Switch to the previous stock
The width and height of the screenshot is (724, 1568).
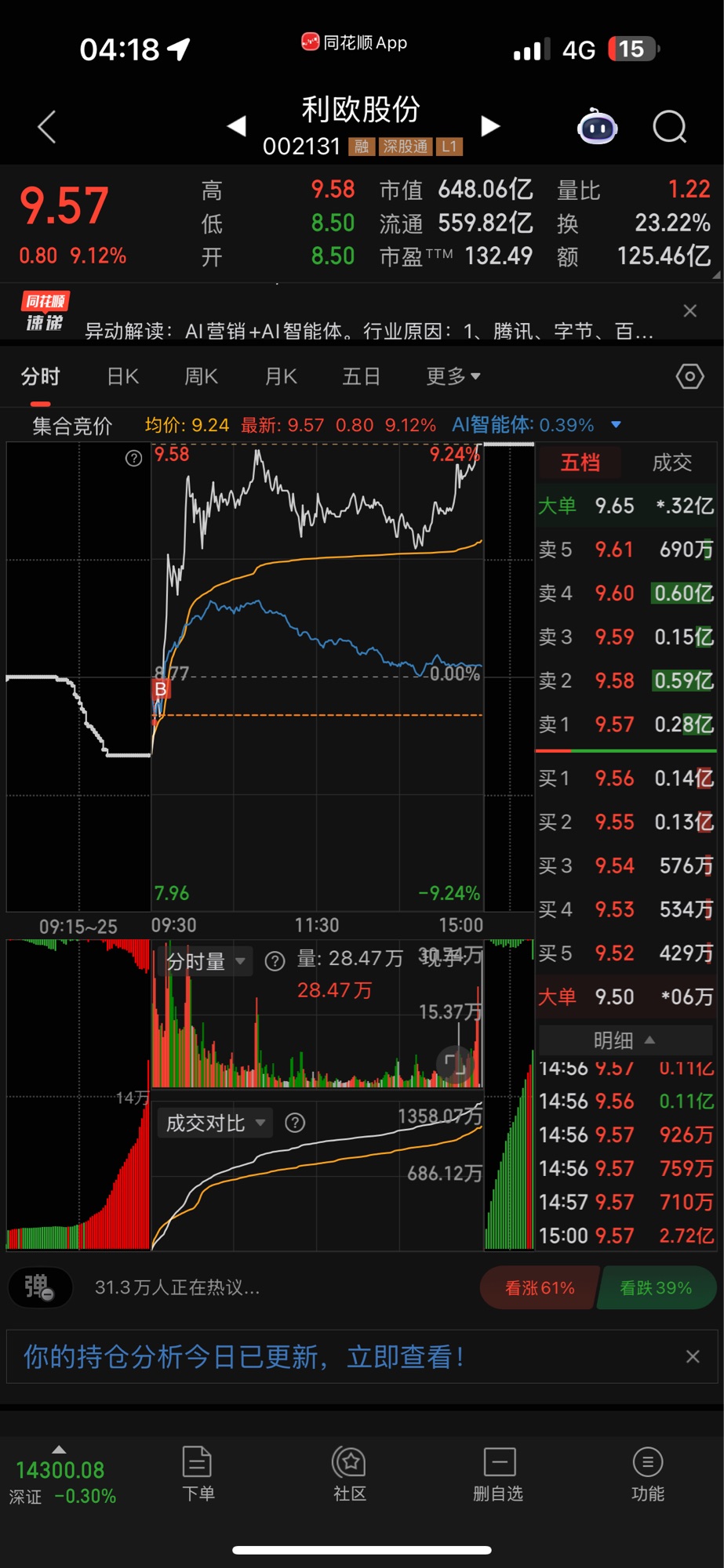[236, 125]
